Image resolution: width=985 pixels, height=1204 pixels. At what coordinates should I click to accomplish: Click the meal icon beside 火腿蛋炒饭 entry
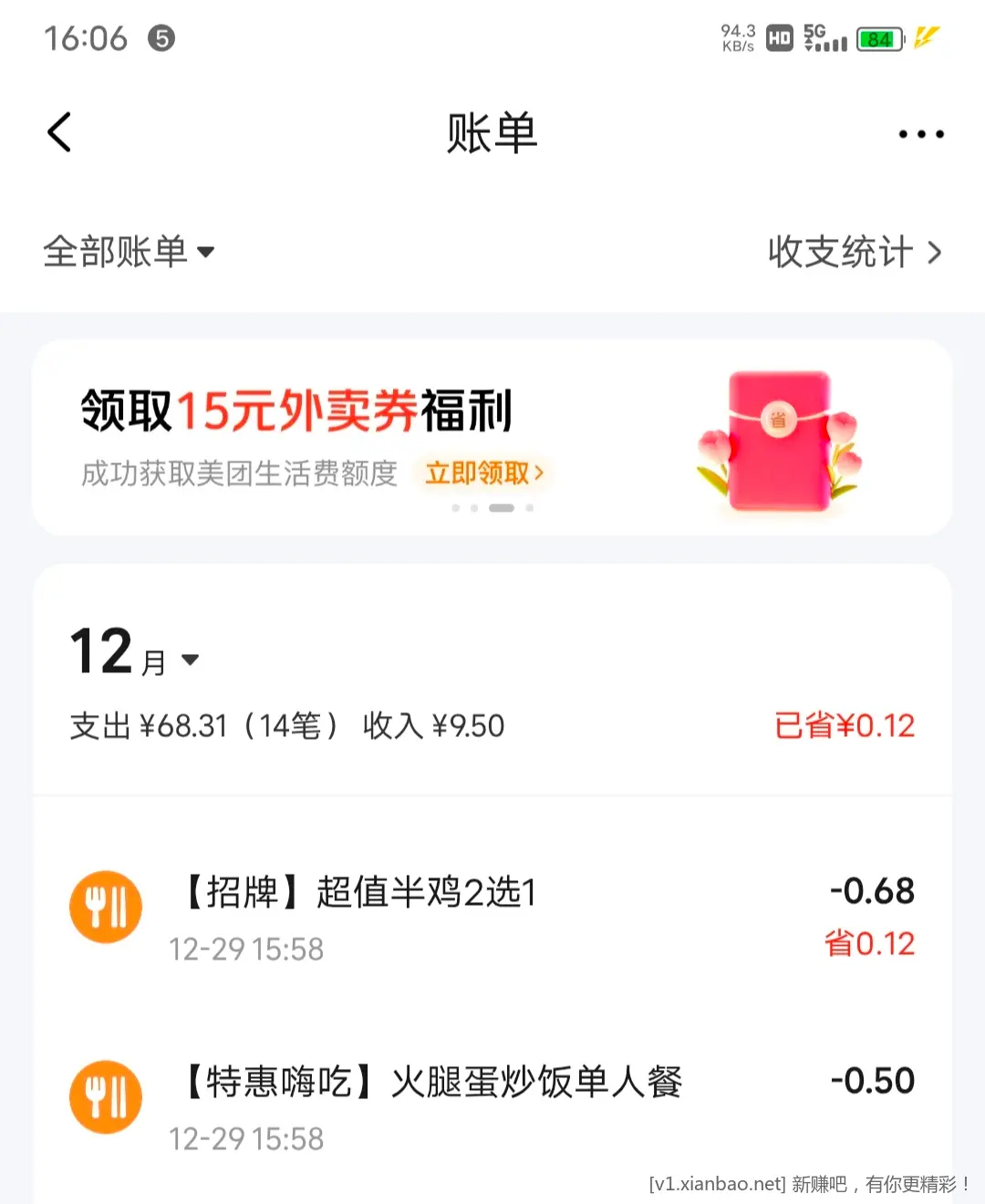point(106,1097)
